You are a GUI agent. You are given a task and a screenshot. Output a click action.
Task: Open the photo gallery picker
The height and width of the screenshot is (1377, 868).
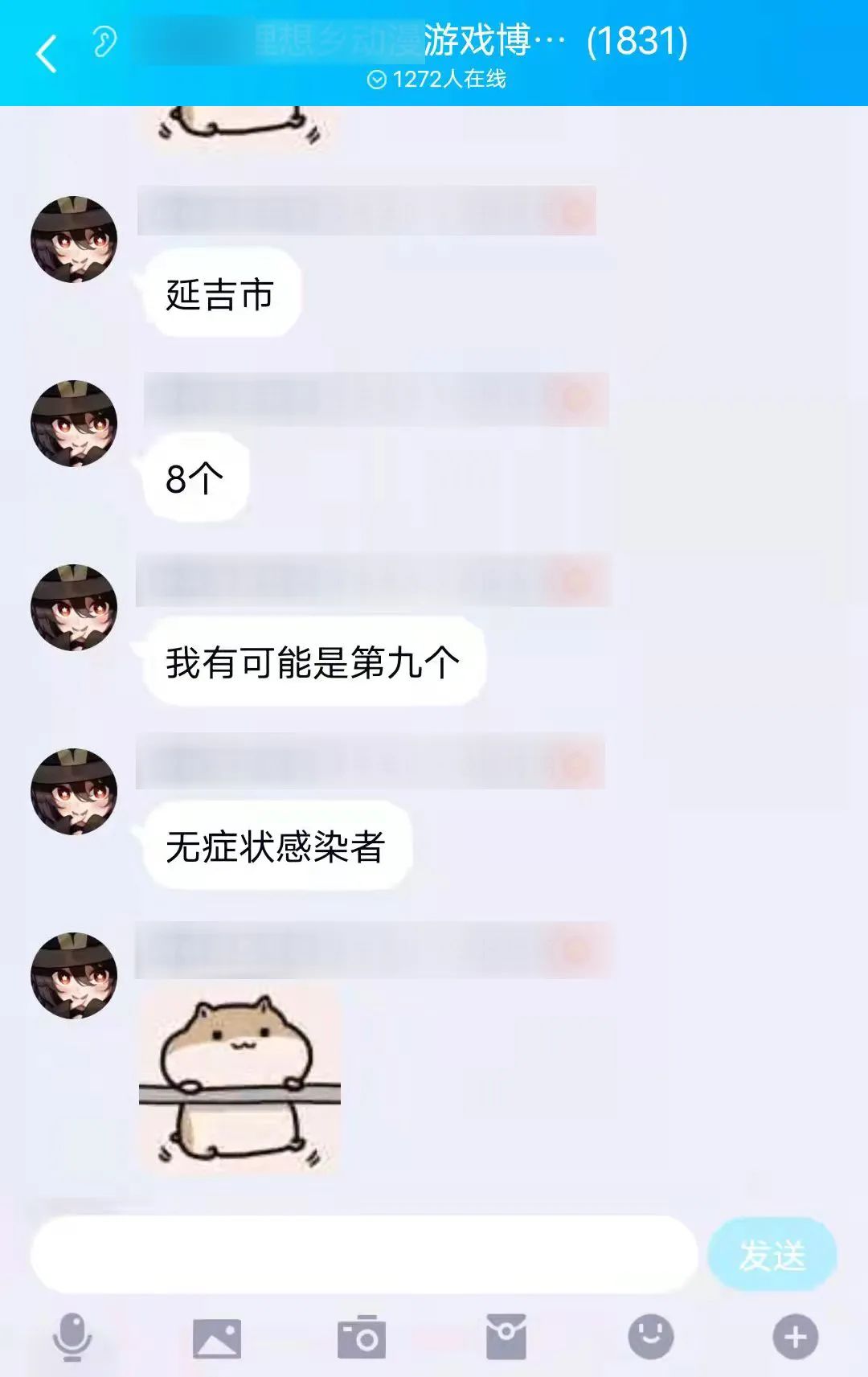pyautogui.click(x=216, y=1338)
